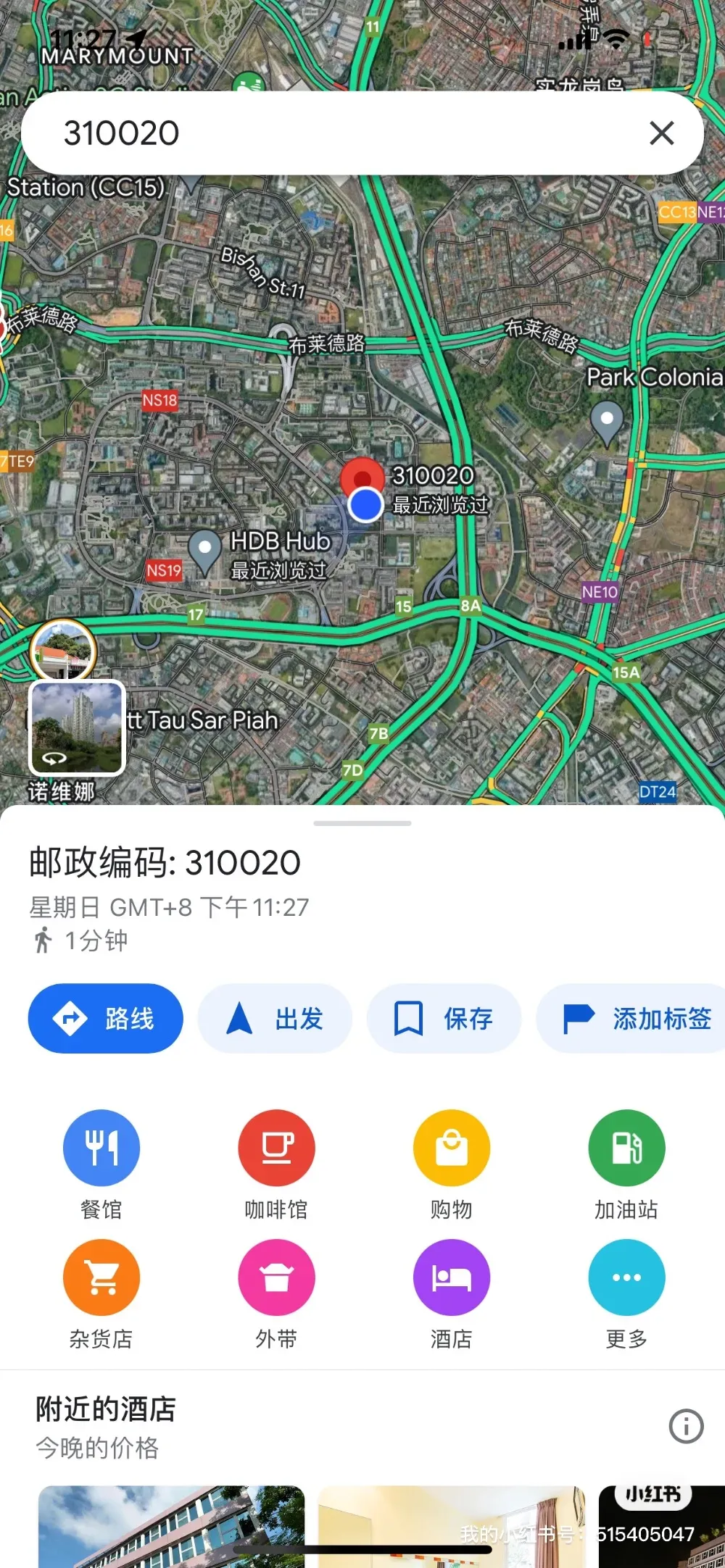Tap the red 310020 location pin
Image resolution: width=725 pixels, height=1568 pixels.
point(362,478)
